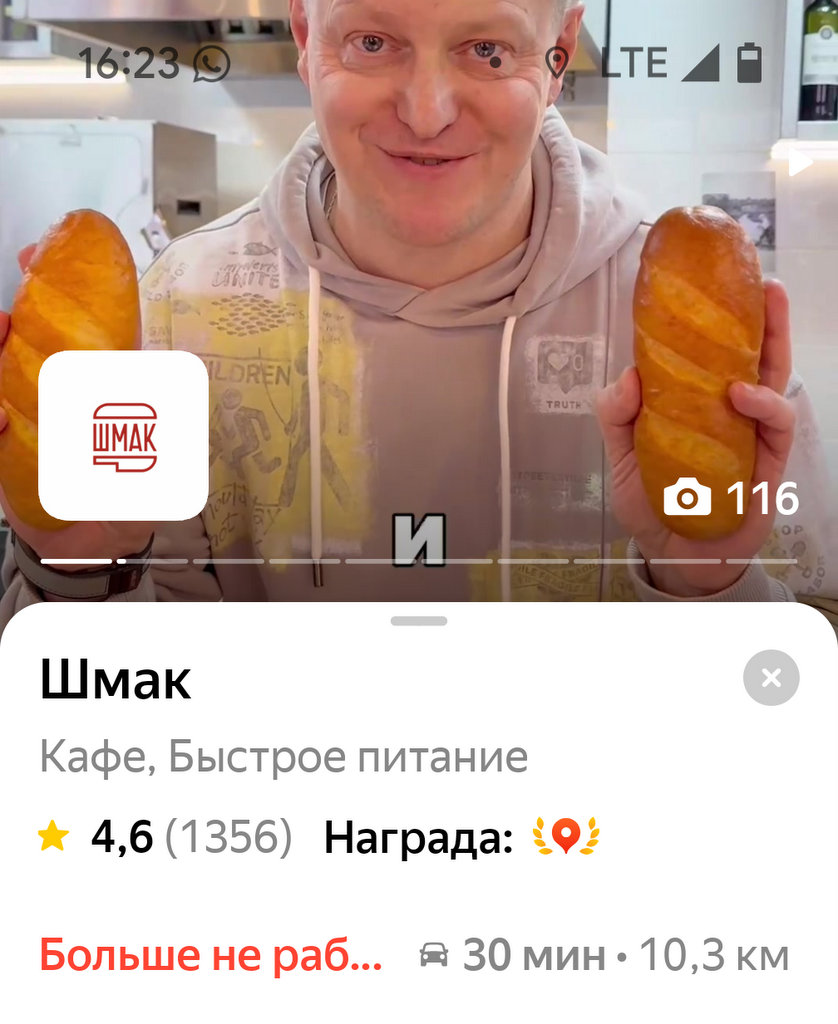838x1024 pixels.
Task: Close the Шмак place card
Action: tap(771, 678)
